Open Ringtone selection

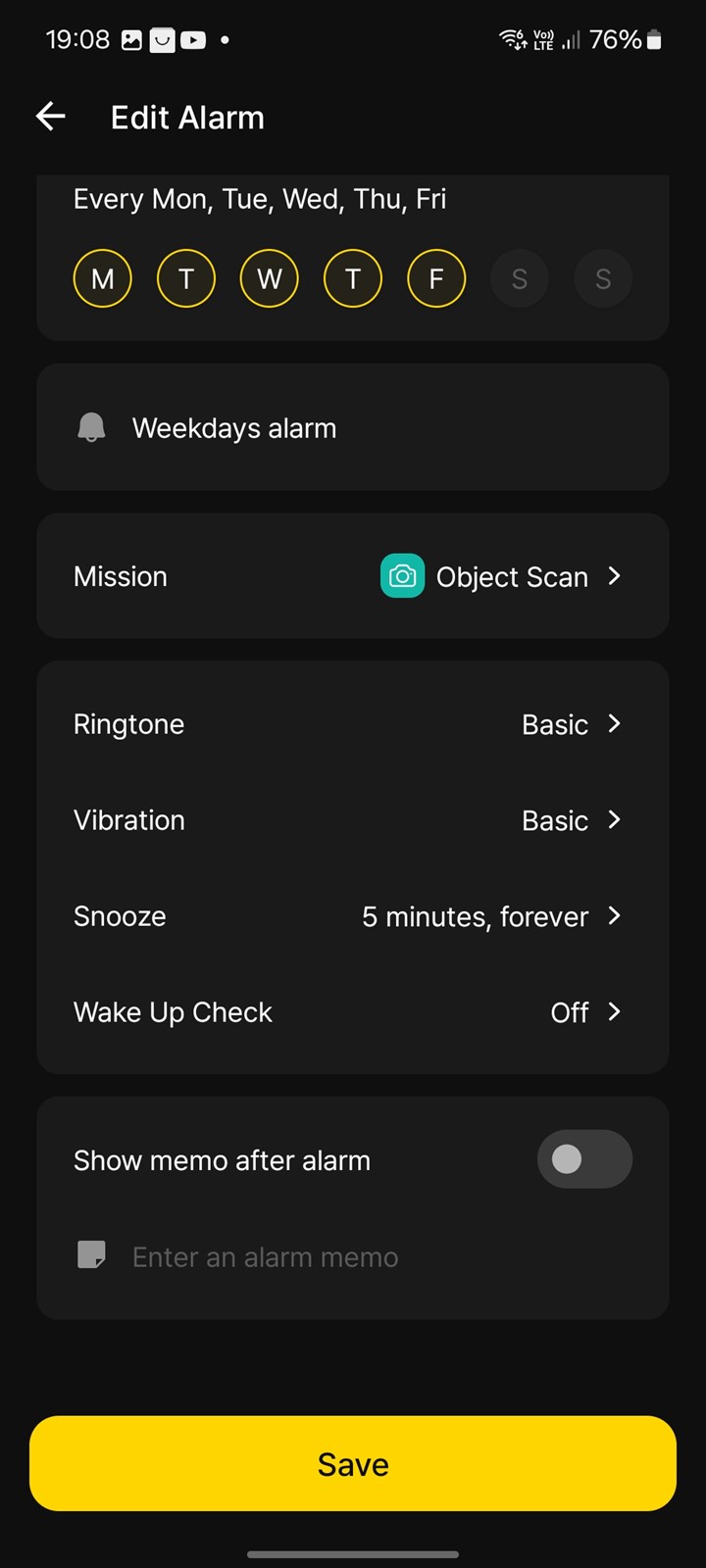[x=353, y=724]
